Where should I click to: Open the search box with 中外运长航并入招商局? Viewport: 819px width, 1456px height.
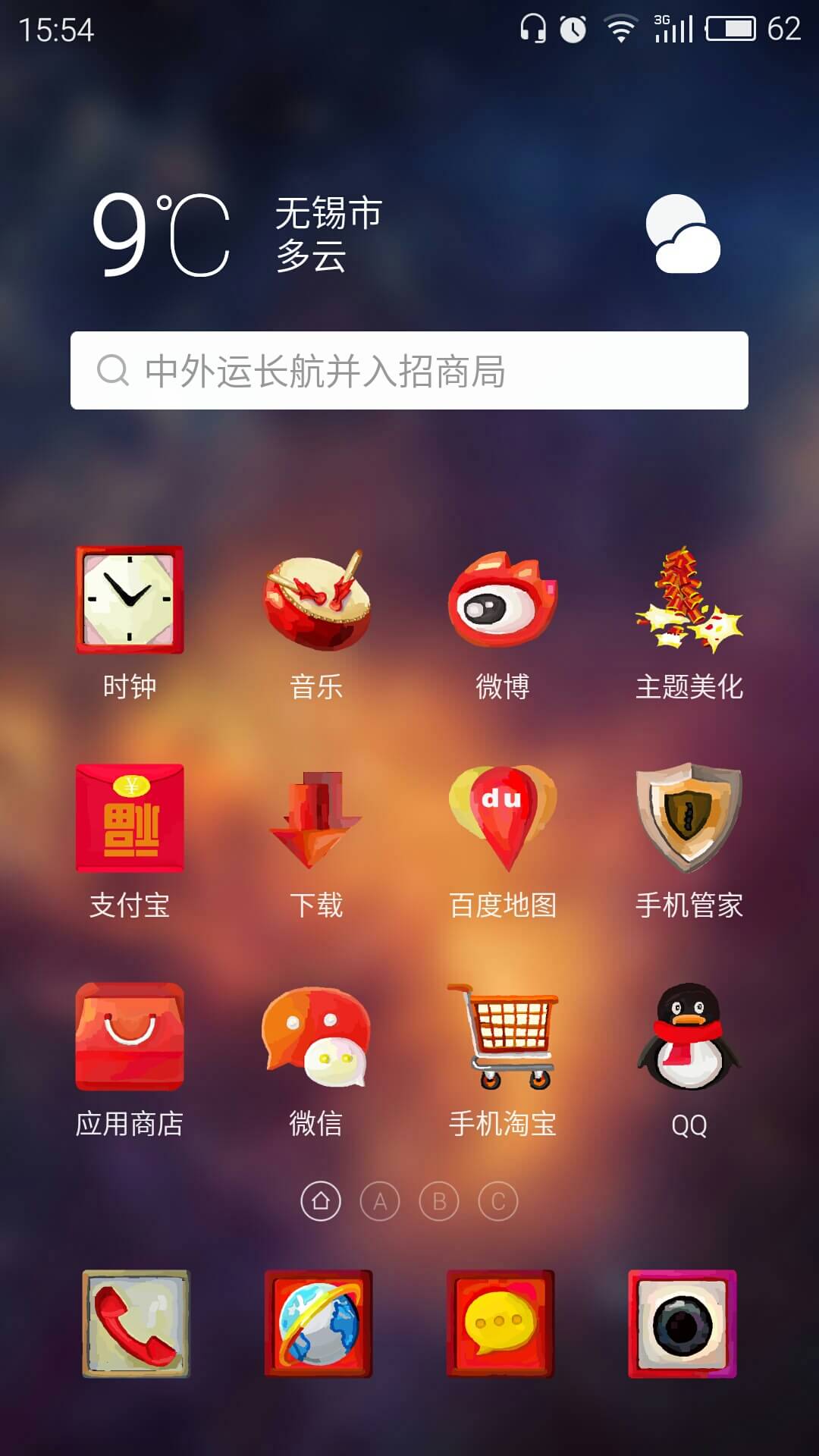point(409,371)
